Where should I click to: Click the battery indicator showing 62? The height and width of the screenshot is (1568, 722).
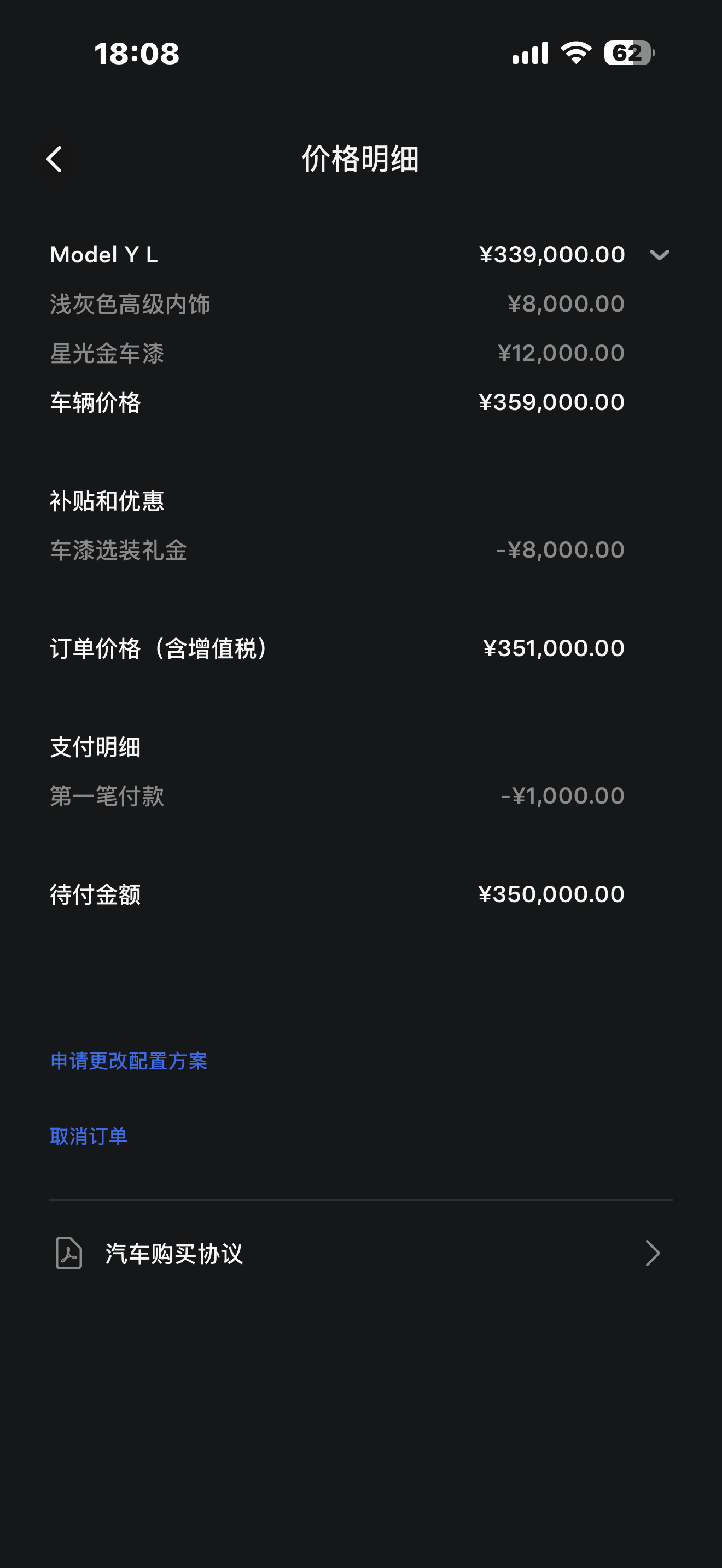pos(627,54)
